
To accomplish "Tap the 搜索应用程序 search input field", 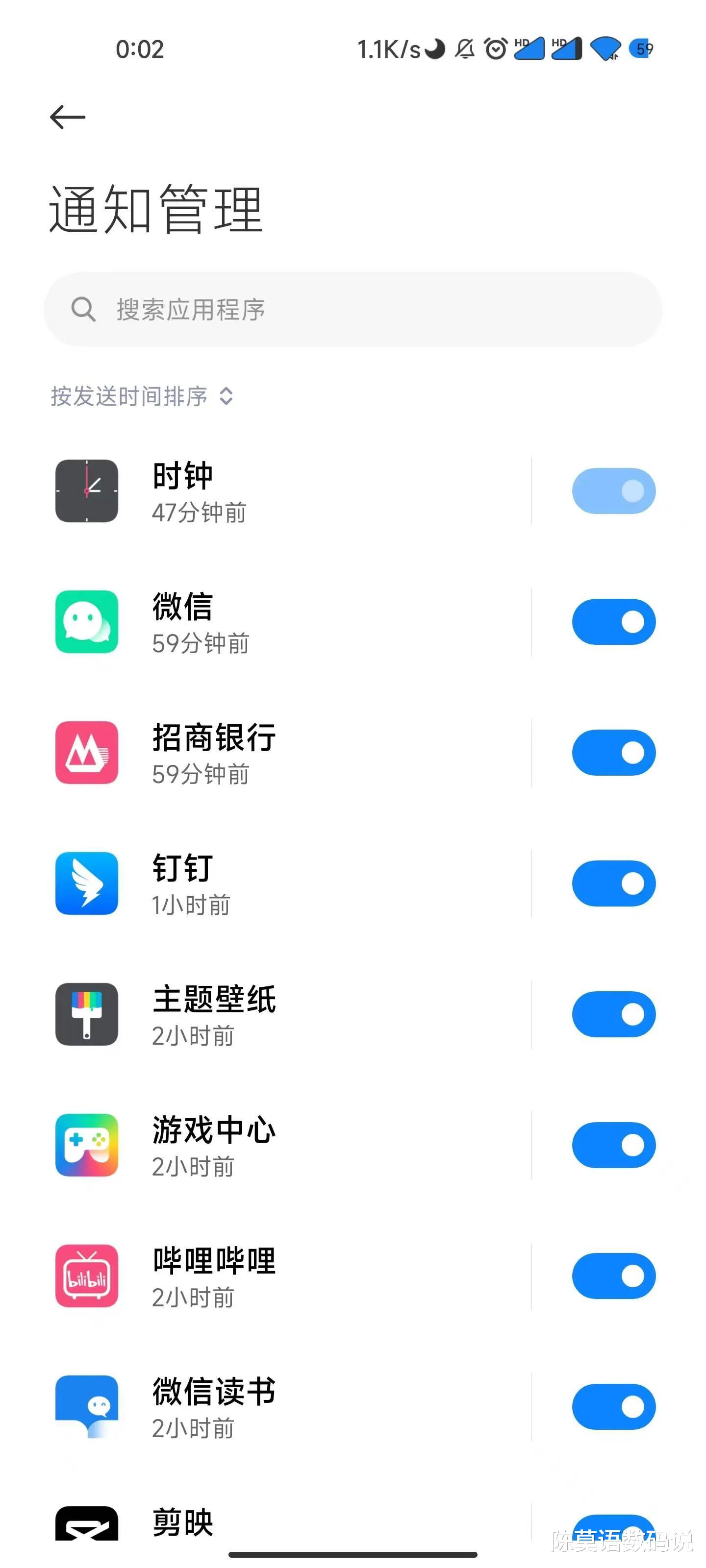I will coord(353,309).
